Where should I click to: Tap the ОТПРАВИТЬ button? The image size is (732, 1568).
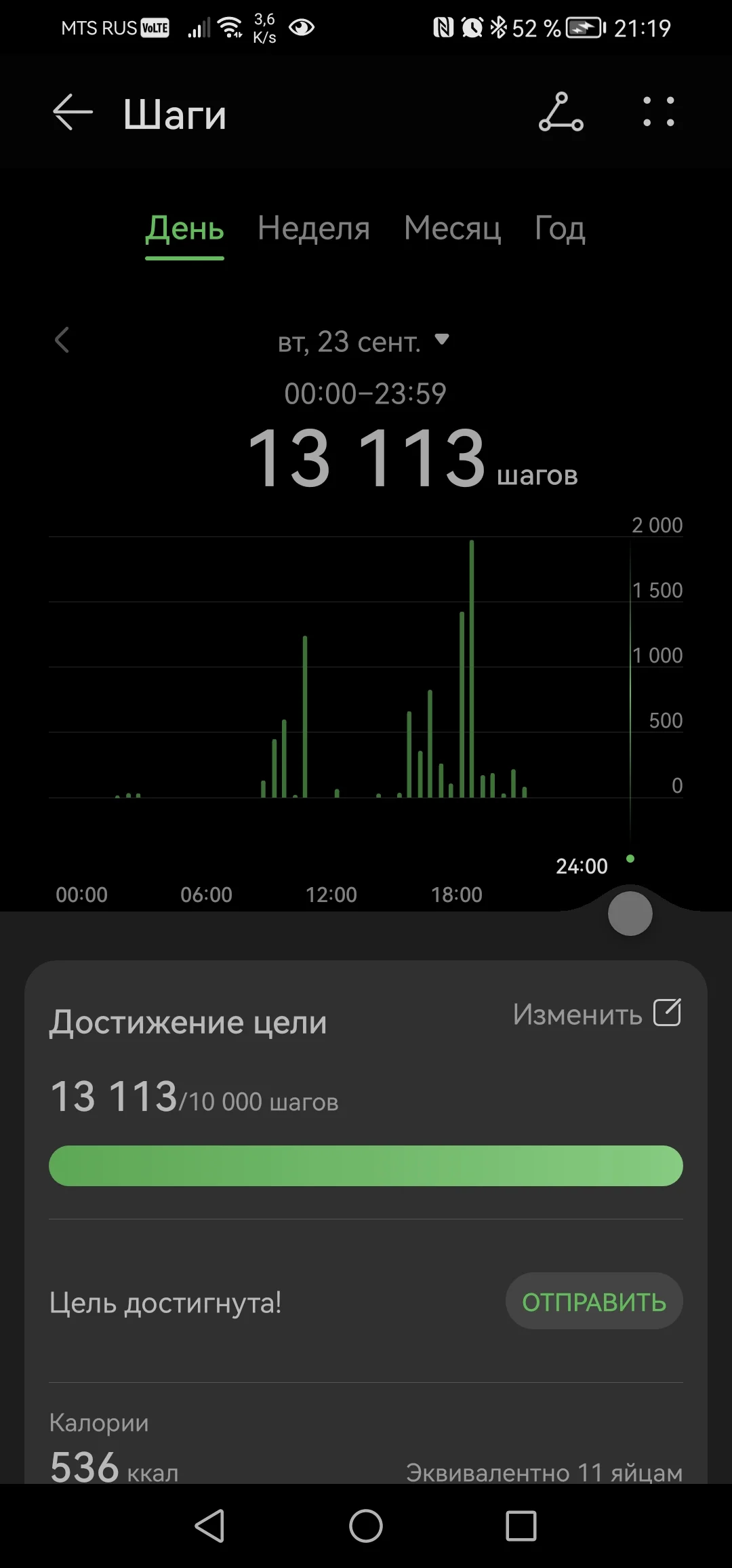593,1300
